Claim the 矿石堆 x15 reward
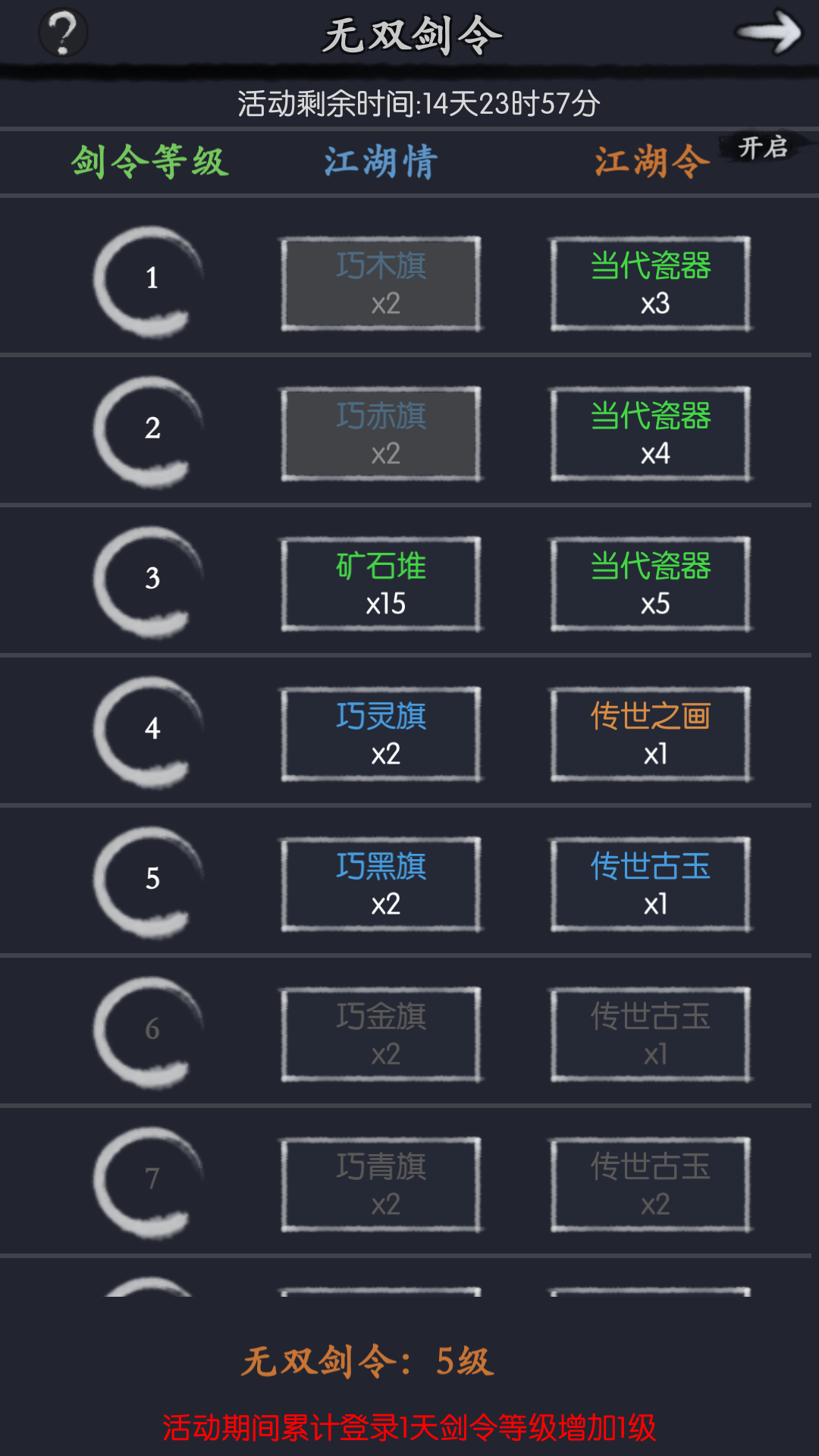The width and height of the screenshot is (819, 1456). point(381,585)
